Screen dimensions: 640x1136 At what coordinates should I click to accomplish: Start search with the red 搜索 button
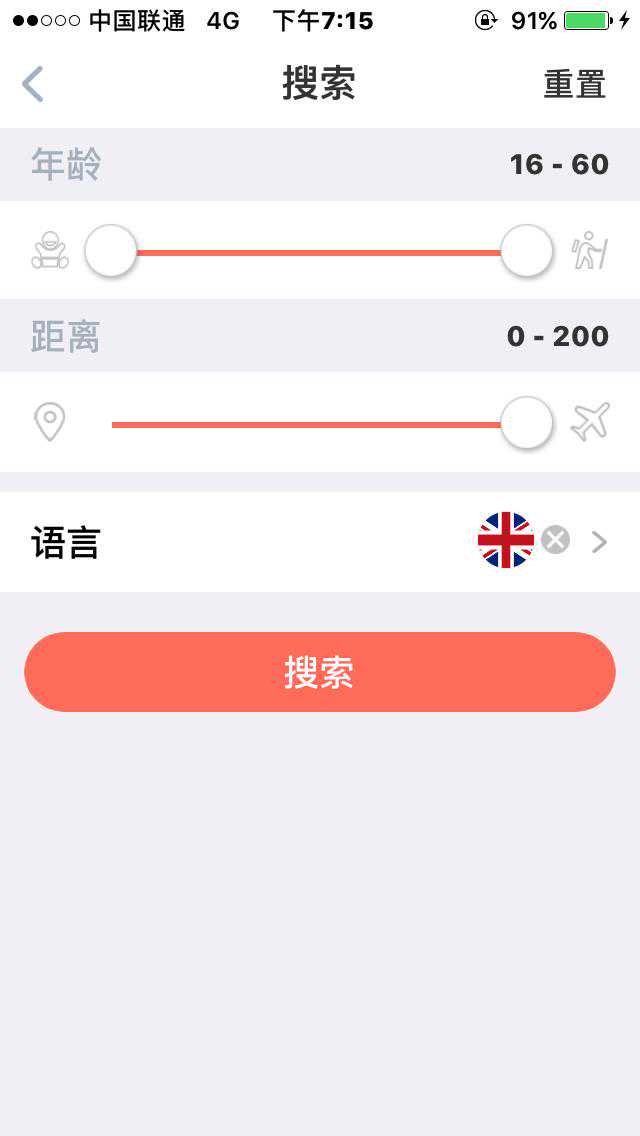click(320, 672)
